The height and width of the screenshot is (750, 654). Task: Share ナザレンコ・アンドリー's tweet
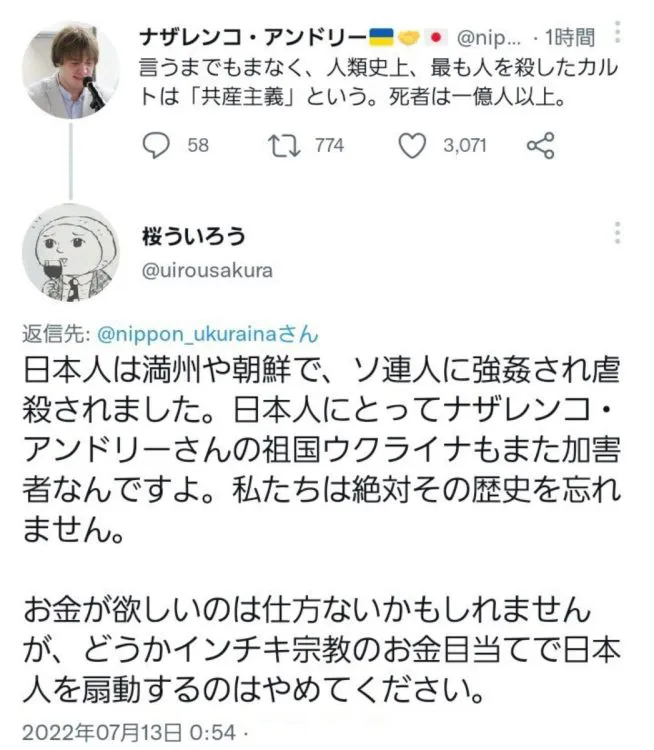point(541,145)
